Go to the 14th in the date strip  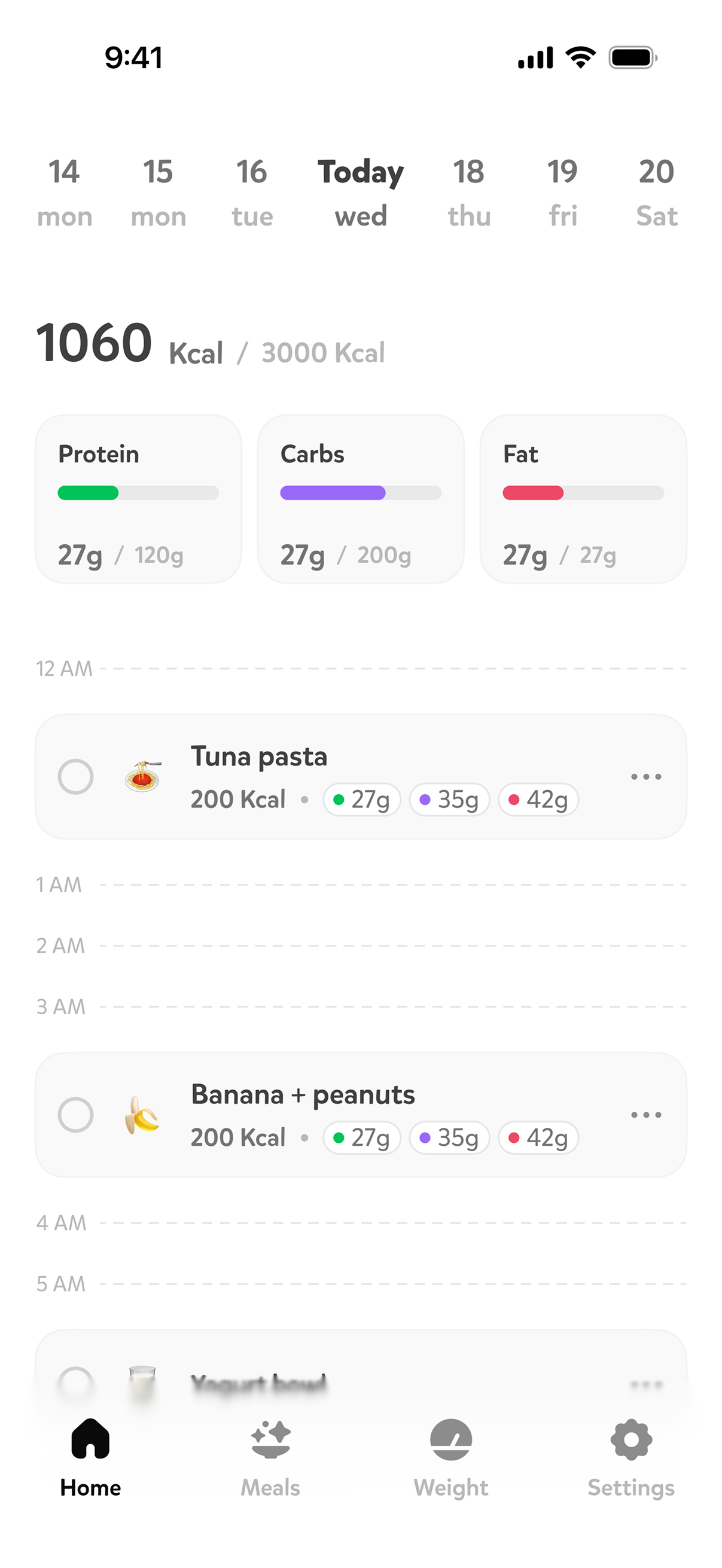(x=65, y=193)
